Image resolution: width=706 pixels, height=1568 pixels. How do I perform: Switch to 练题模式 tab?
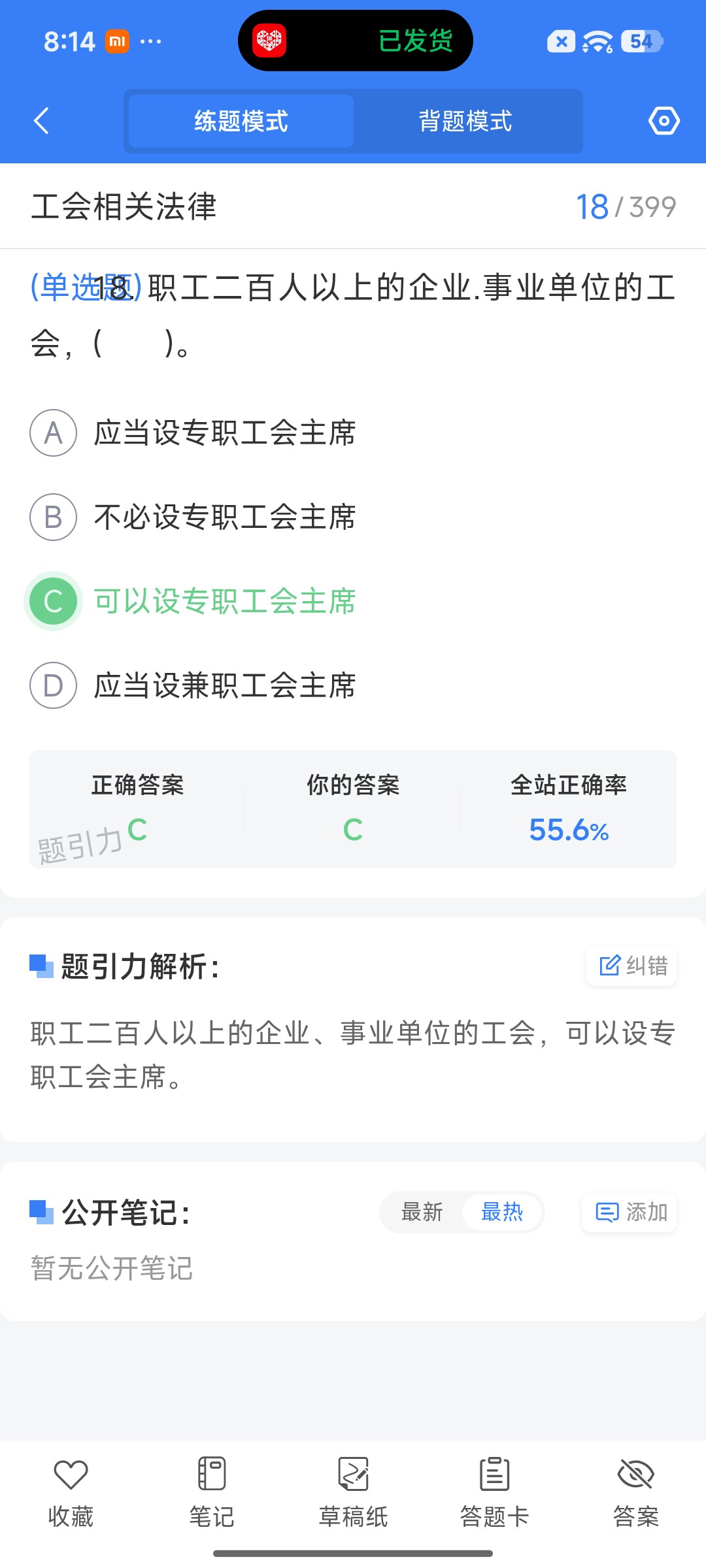pos(241,121)
